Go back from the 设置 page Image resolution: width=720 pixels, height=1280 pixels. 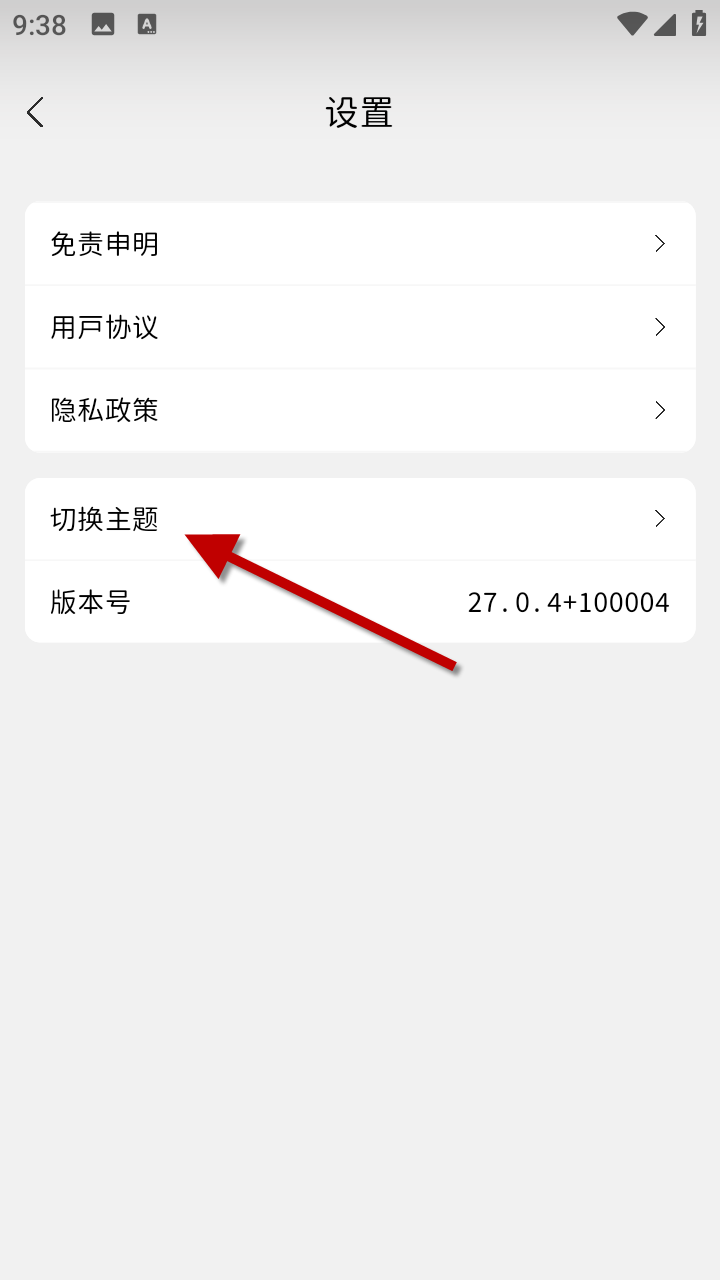[x=36, y=112]
